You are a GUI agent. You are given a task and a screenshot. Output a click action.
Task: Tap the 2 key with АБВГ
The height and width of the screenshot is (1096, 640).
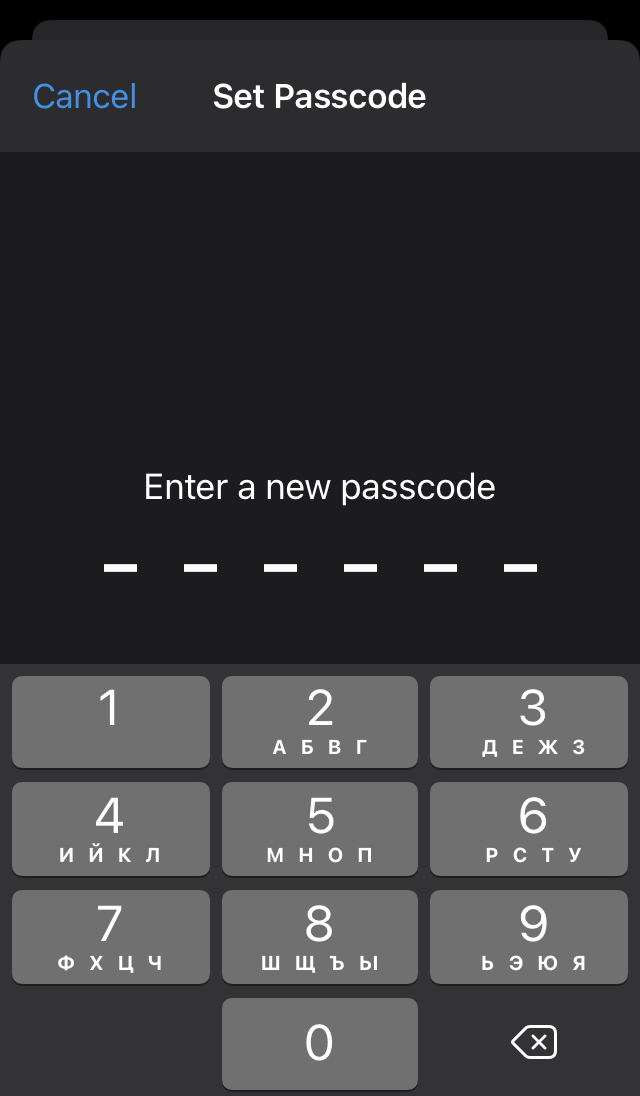coord(320,721)
